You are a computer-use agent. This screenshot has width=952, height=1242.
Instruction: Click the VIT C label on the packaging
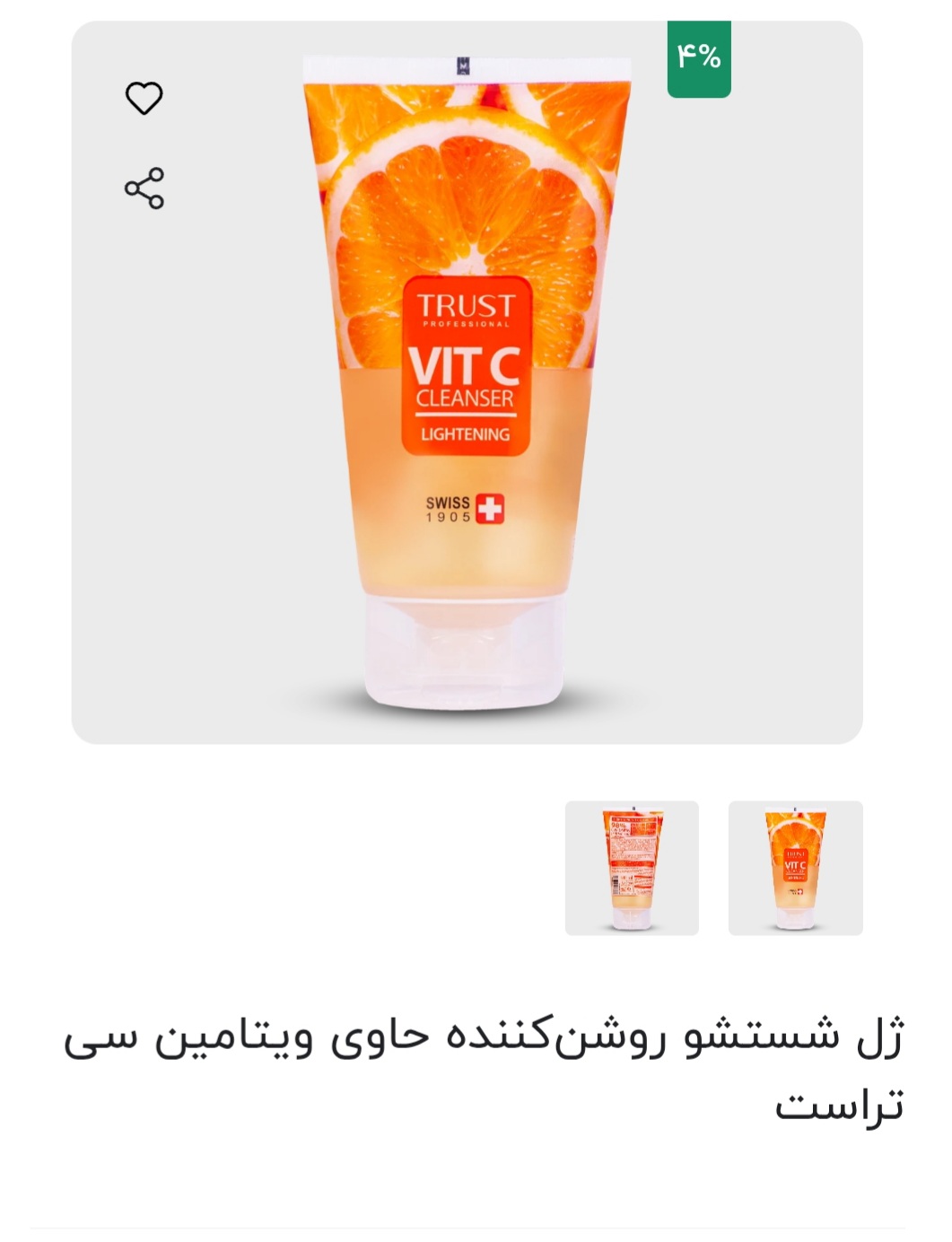coord(466,363)
